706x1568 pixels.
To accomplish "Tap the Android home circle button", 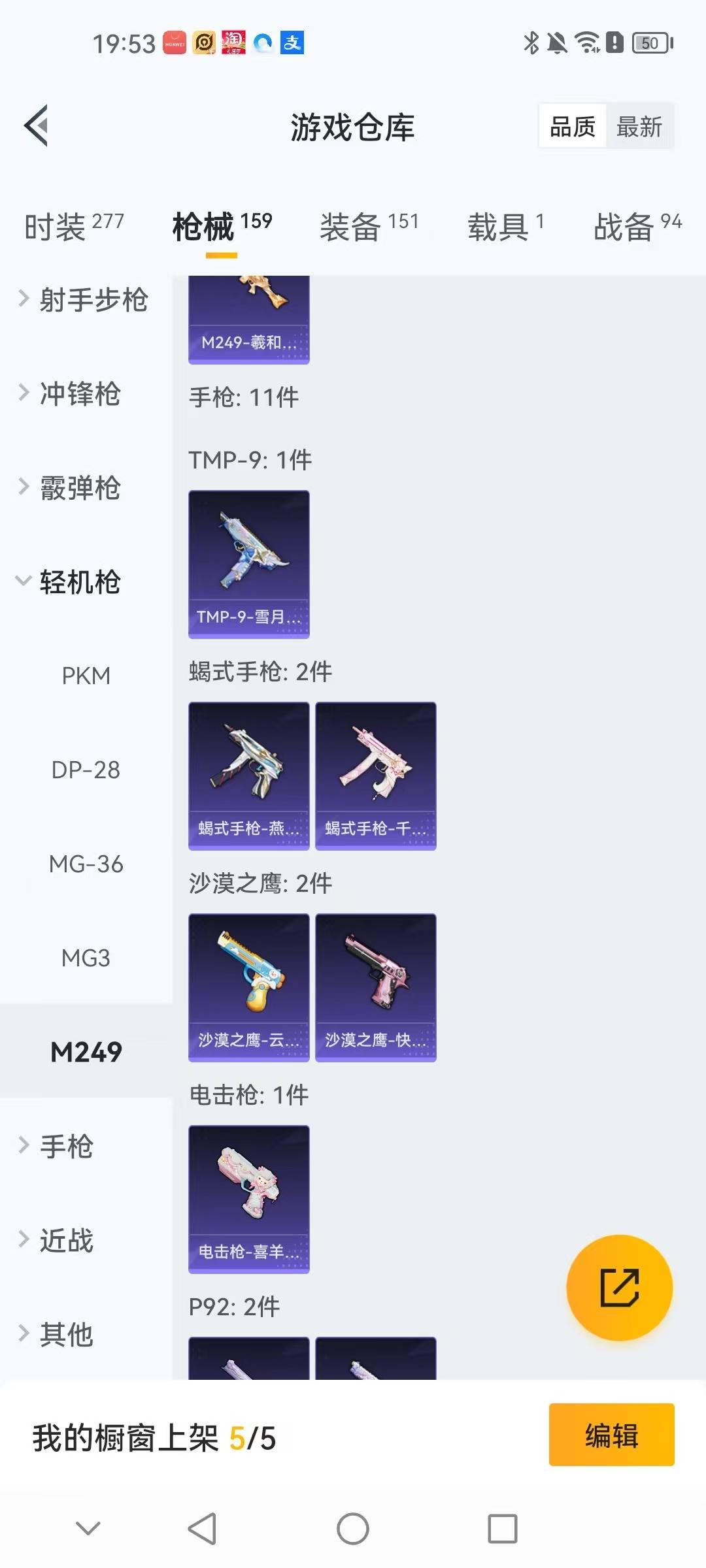I will pos(352,1529).
